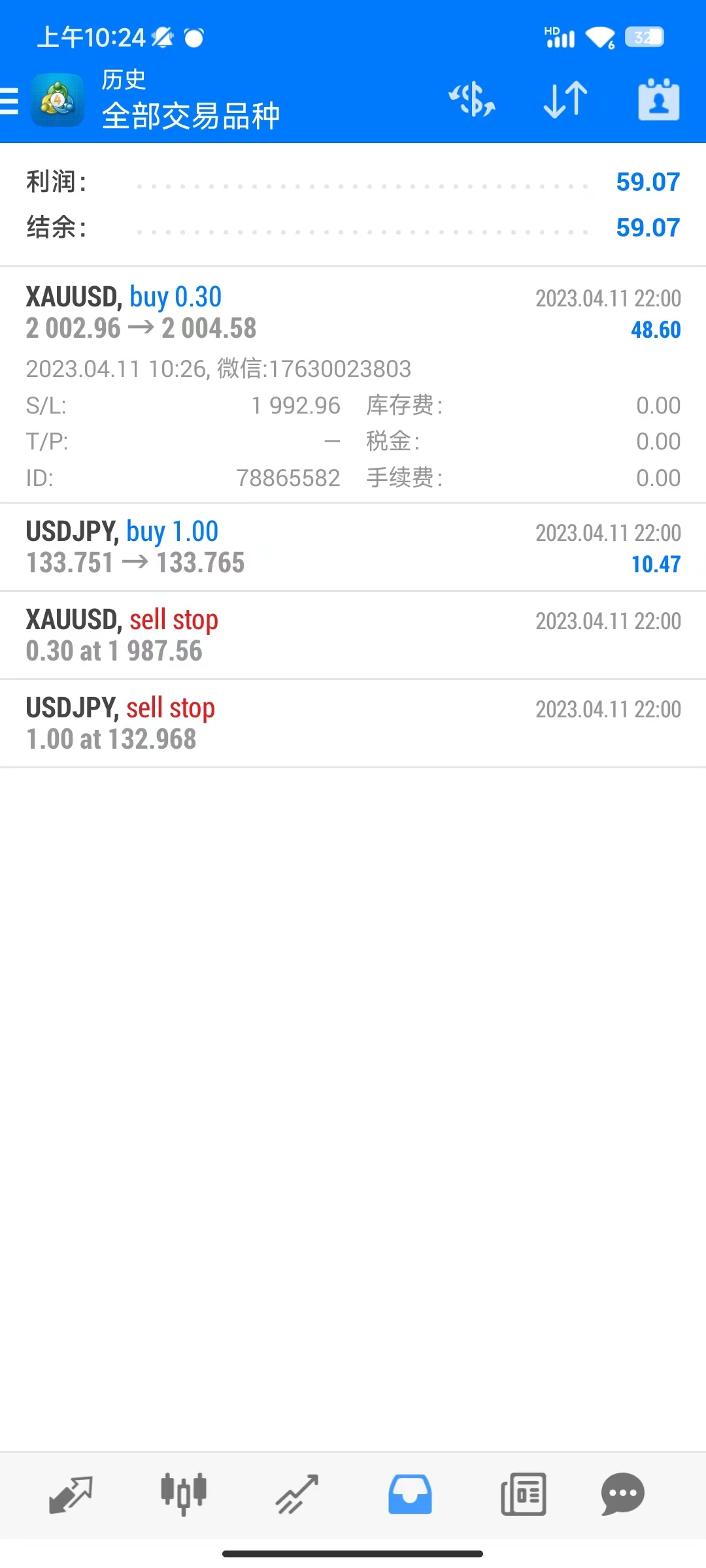The width and height of the screenshot is (706, 1568).
Task: Expand the XAUUSD sell stop order
Action: (x=353, y=635)
